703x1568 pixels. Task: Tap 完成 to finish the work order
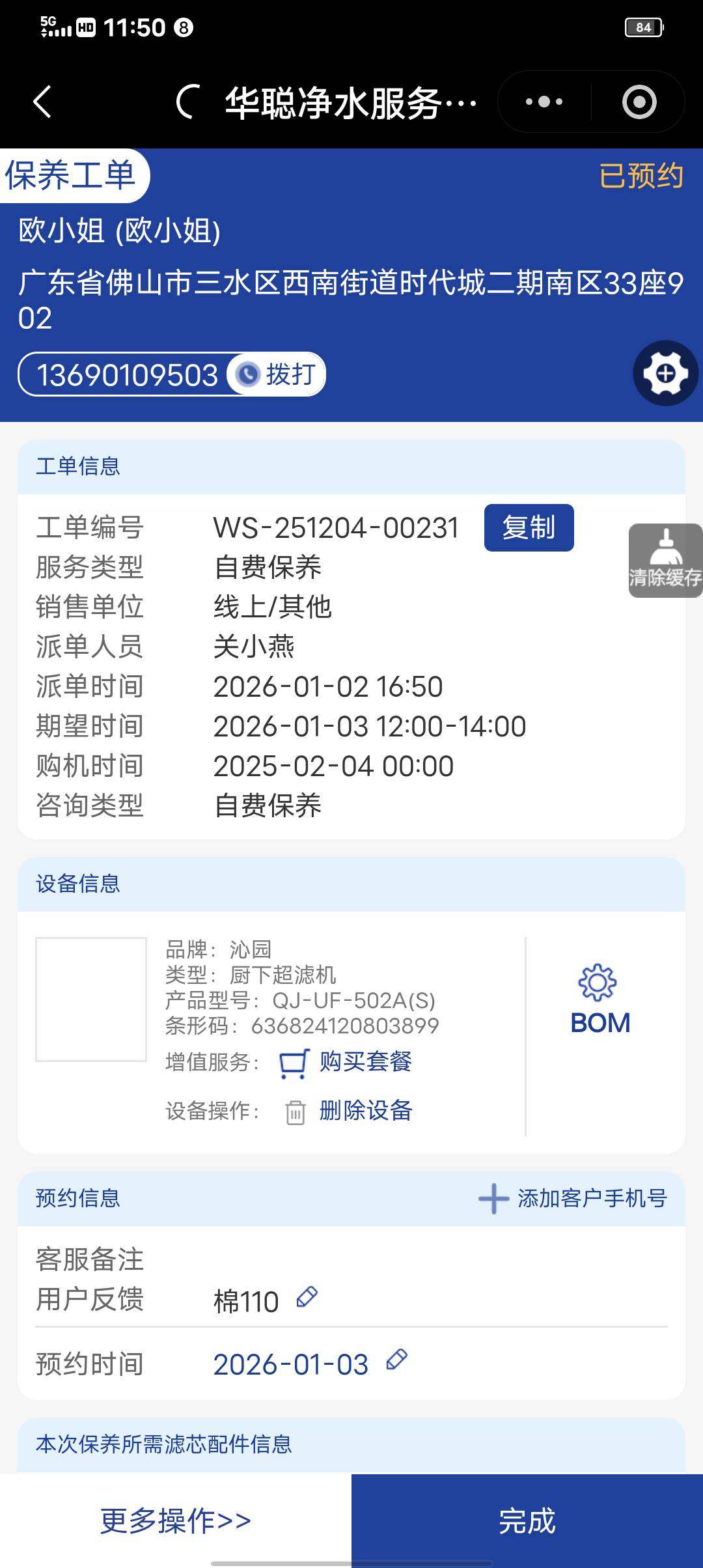click(x=527, y=1521)
